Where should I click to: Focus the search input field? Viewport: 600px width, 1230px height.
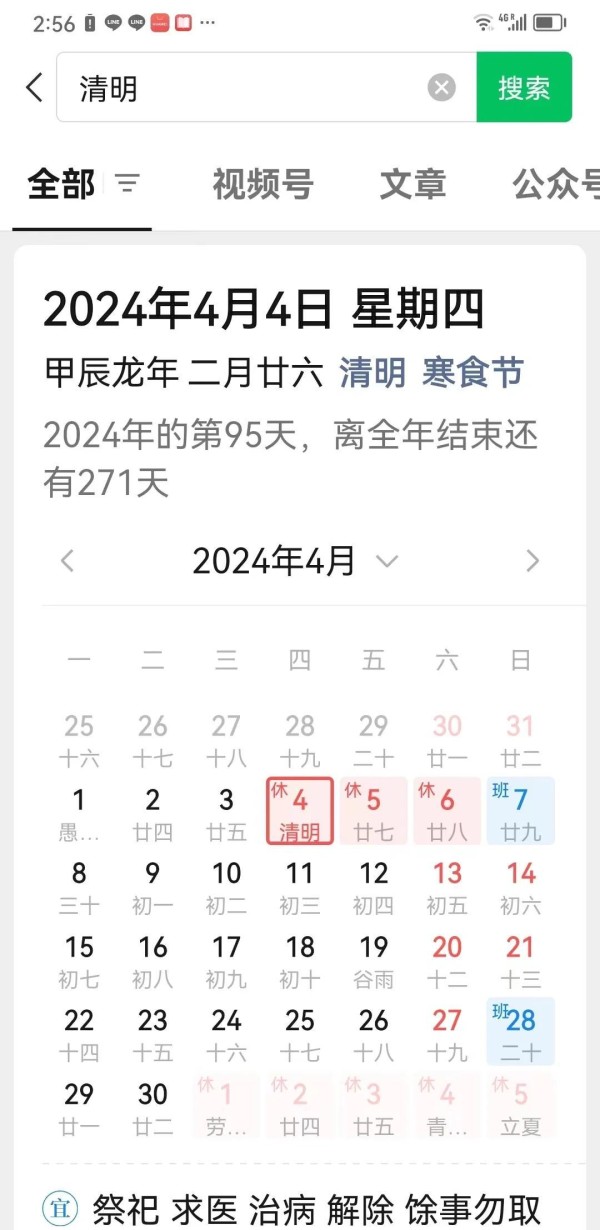click(x=250, y=88)
